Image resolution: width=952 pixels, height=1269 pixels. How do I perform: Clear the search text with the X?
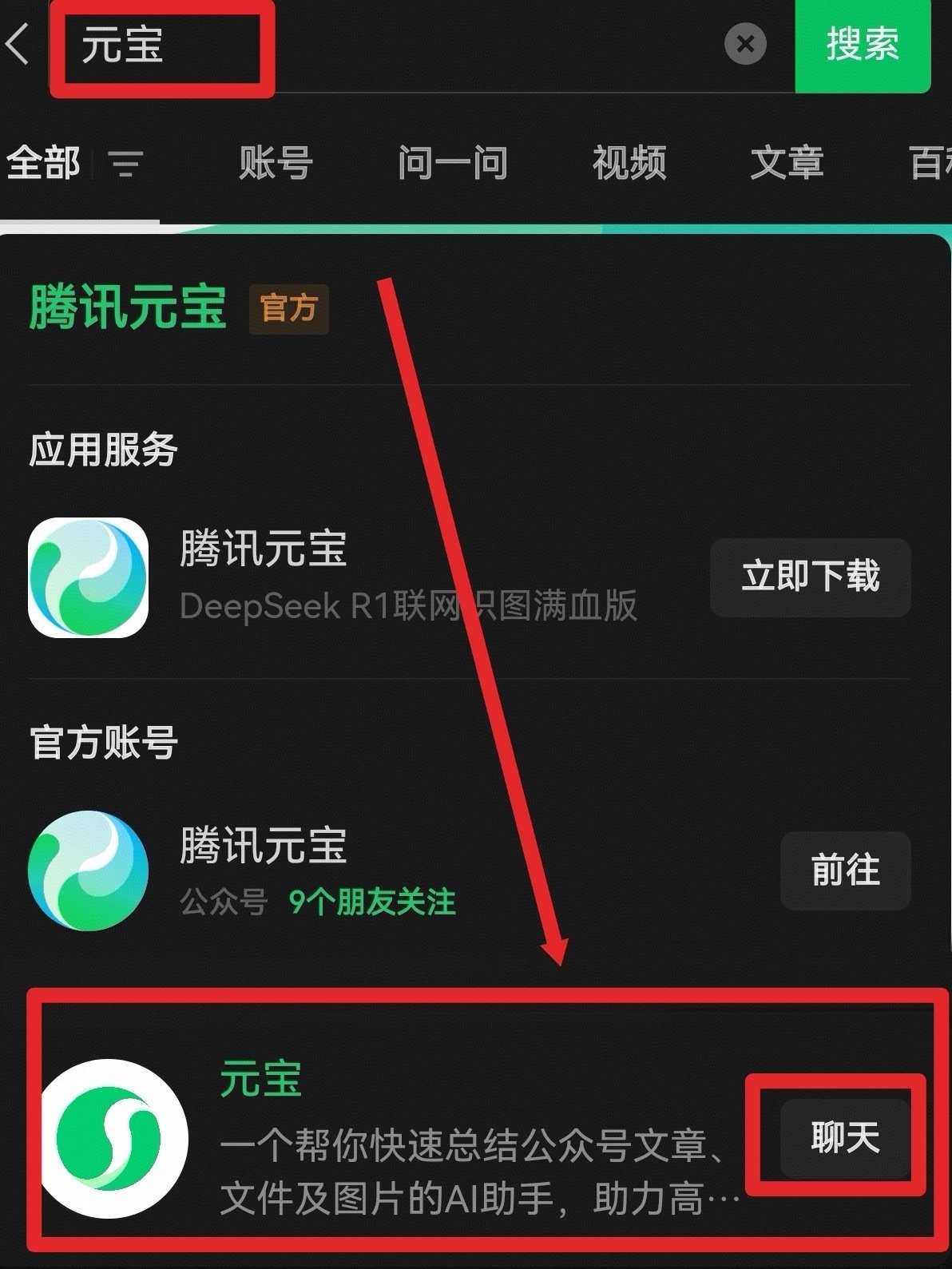click(x=744, y=44)
